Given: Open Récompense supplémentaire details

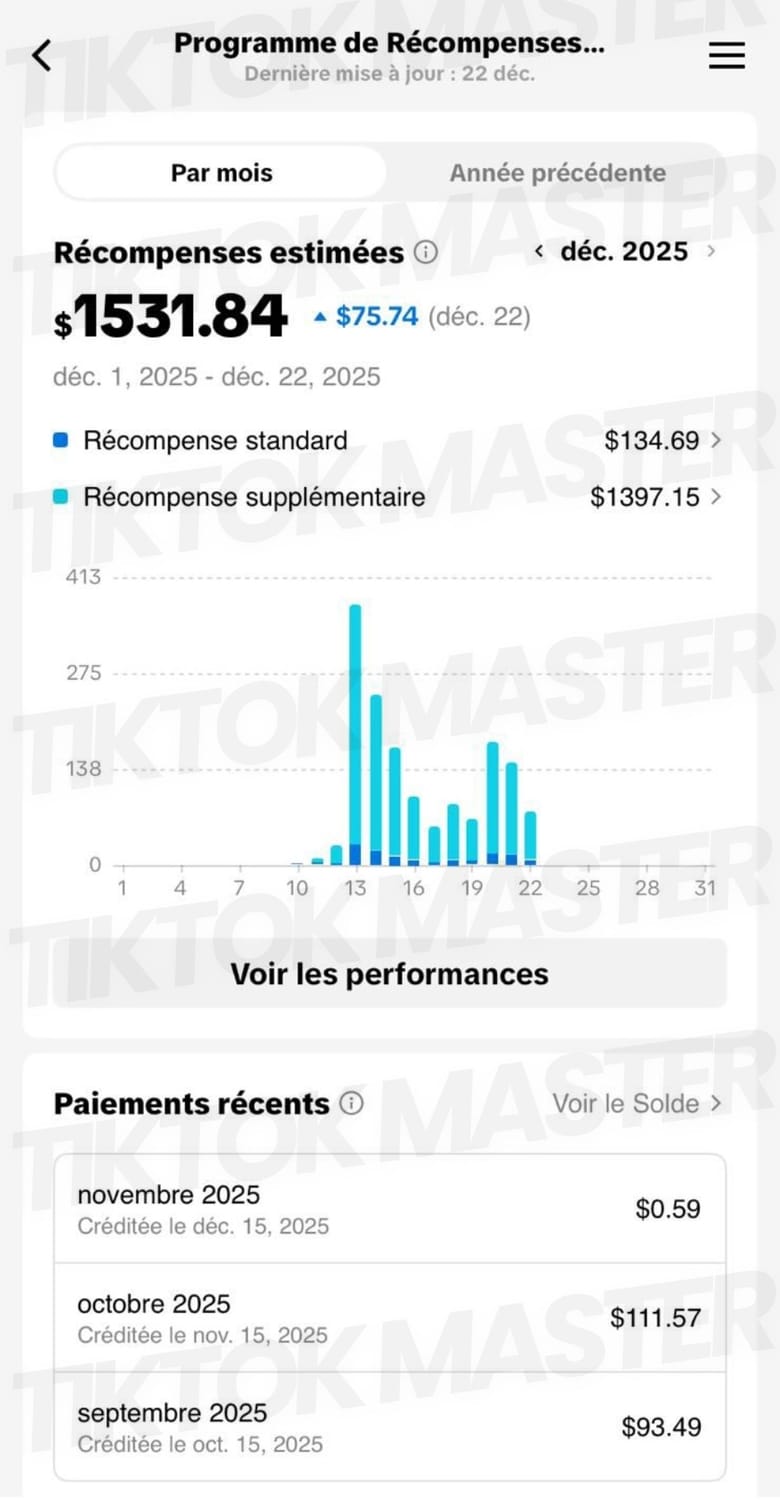Looking at the screenshot, I should click(655, 497).
